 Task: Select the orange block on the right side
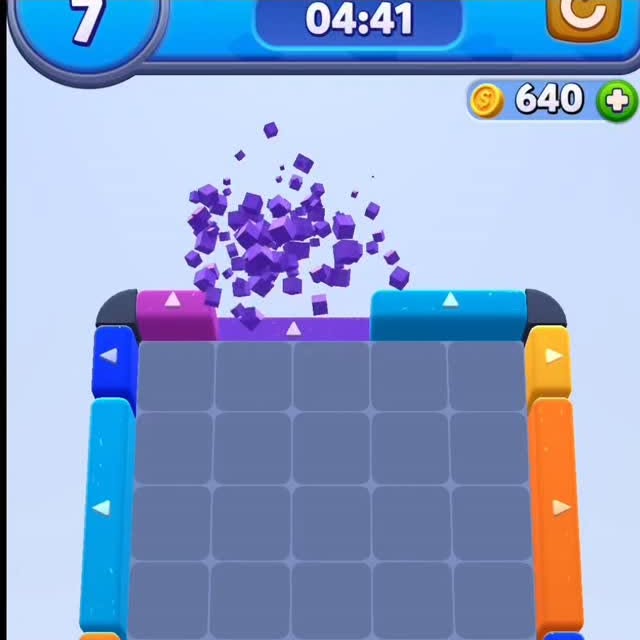(558, 510)
